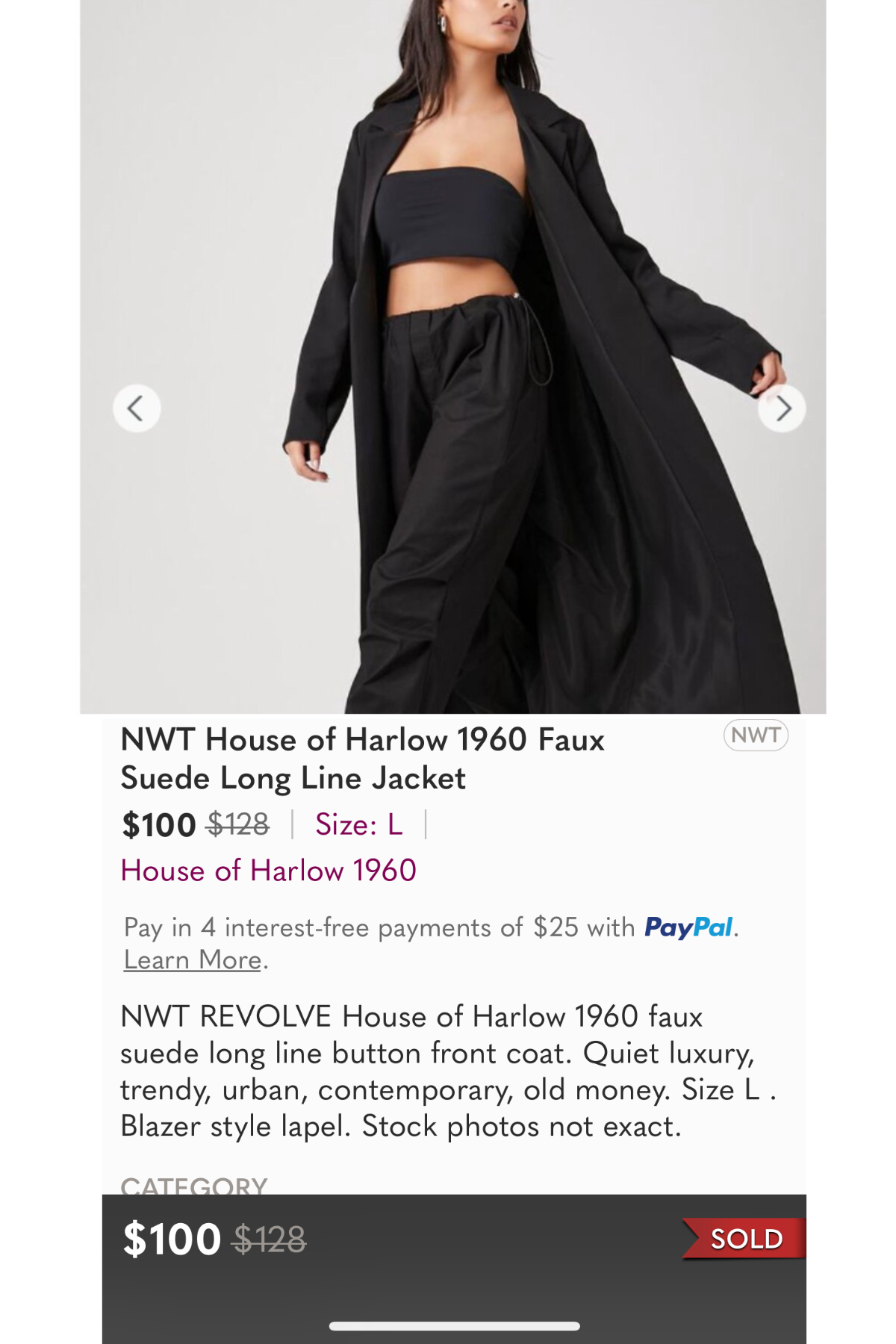Open the House of Harlow 1960 brand link
Image resolution: width=896 pixels, height=1344 pixels.
click(269, 871)
